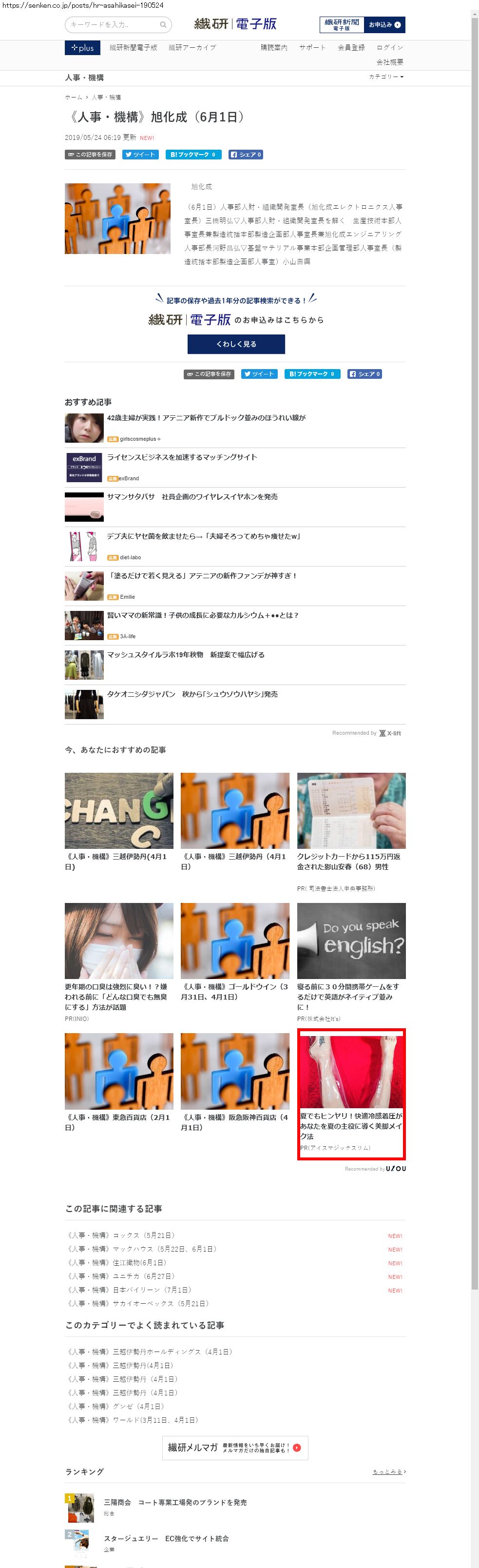Expand the カテゴリー dropdown
This screenshot has height=1568, width=479.
386,77
